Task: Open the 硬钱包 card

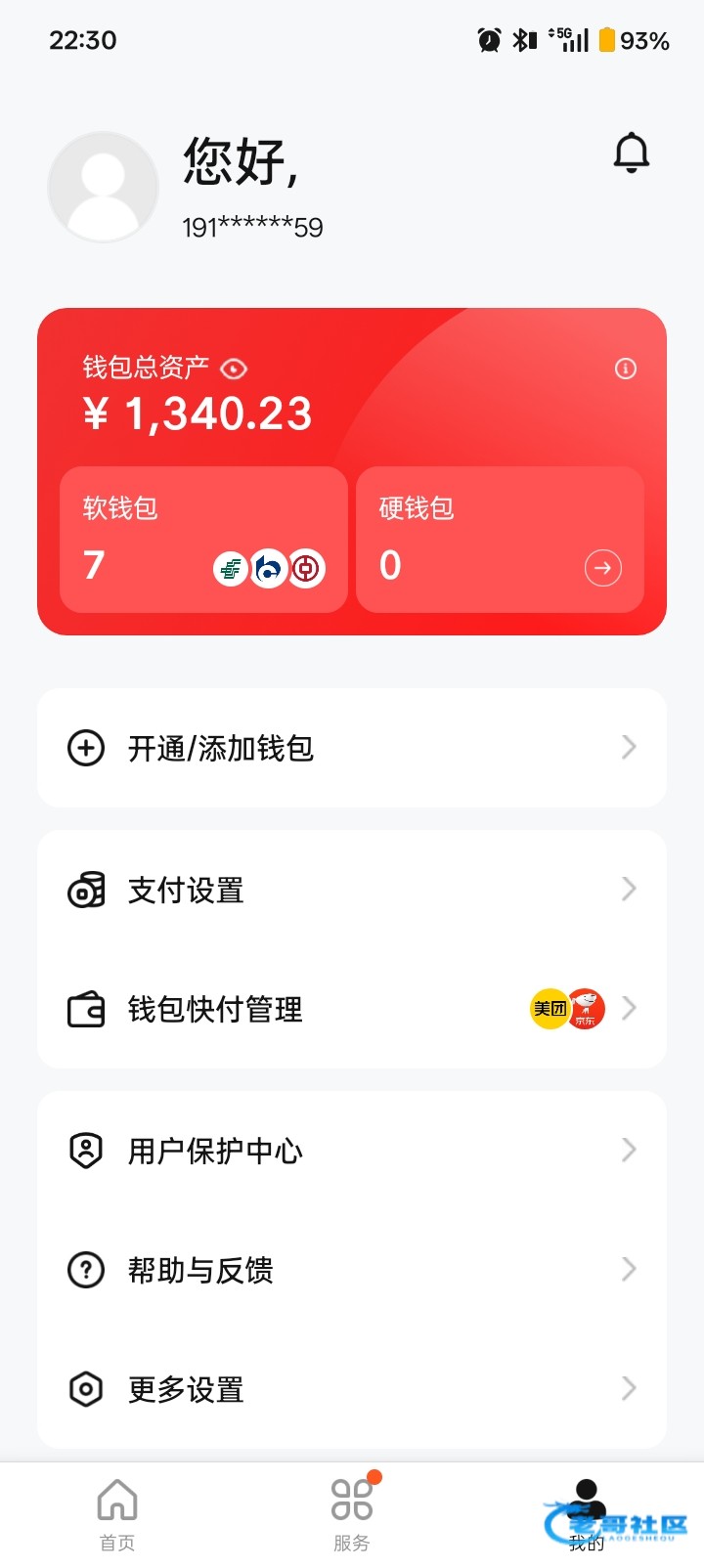Action: pyautogui.click(x=501, y=540)
